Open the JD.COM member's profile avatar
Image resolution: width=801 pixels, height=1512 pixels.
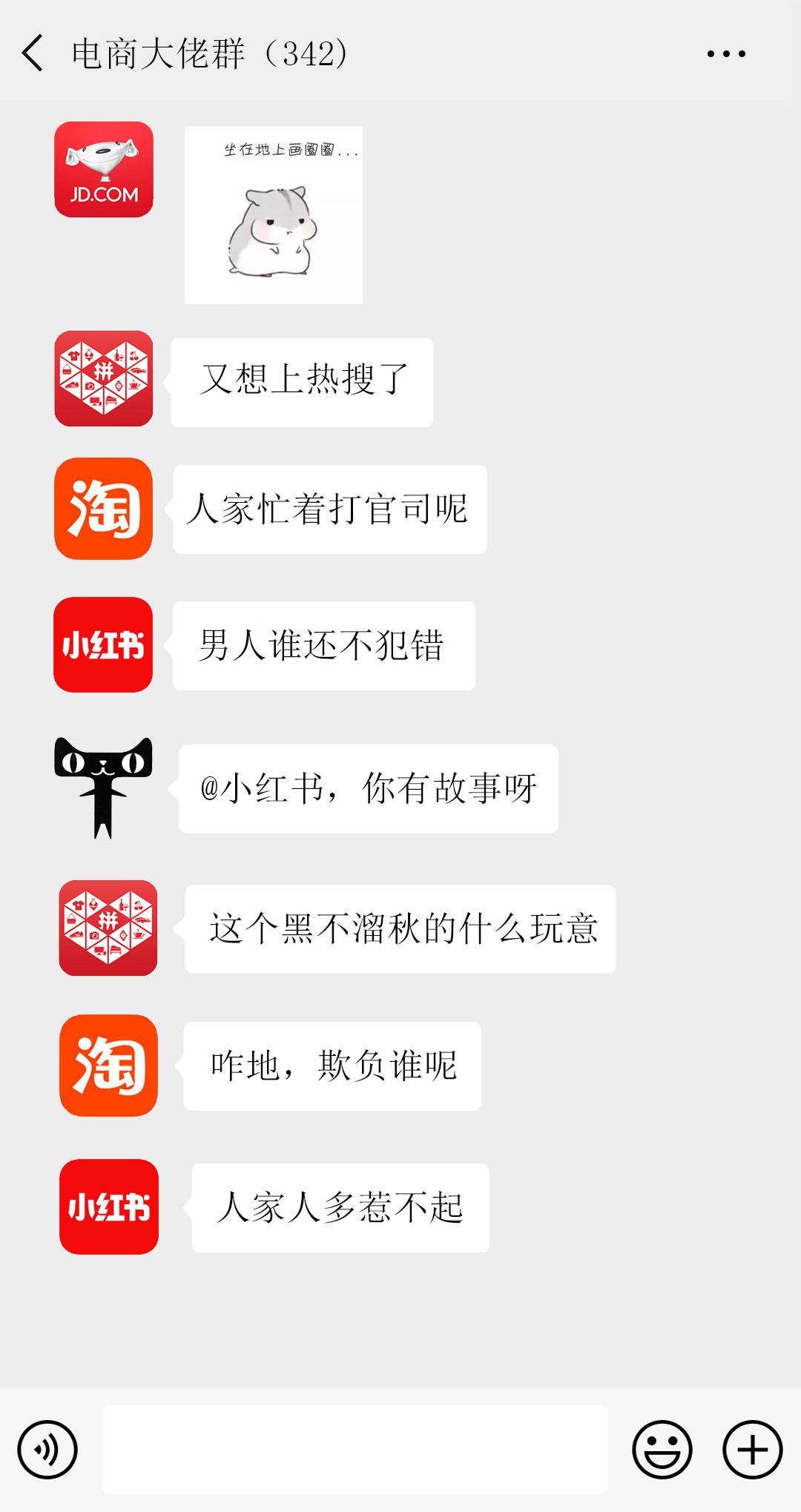(x=104, y=171)
